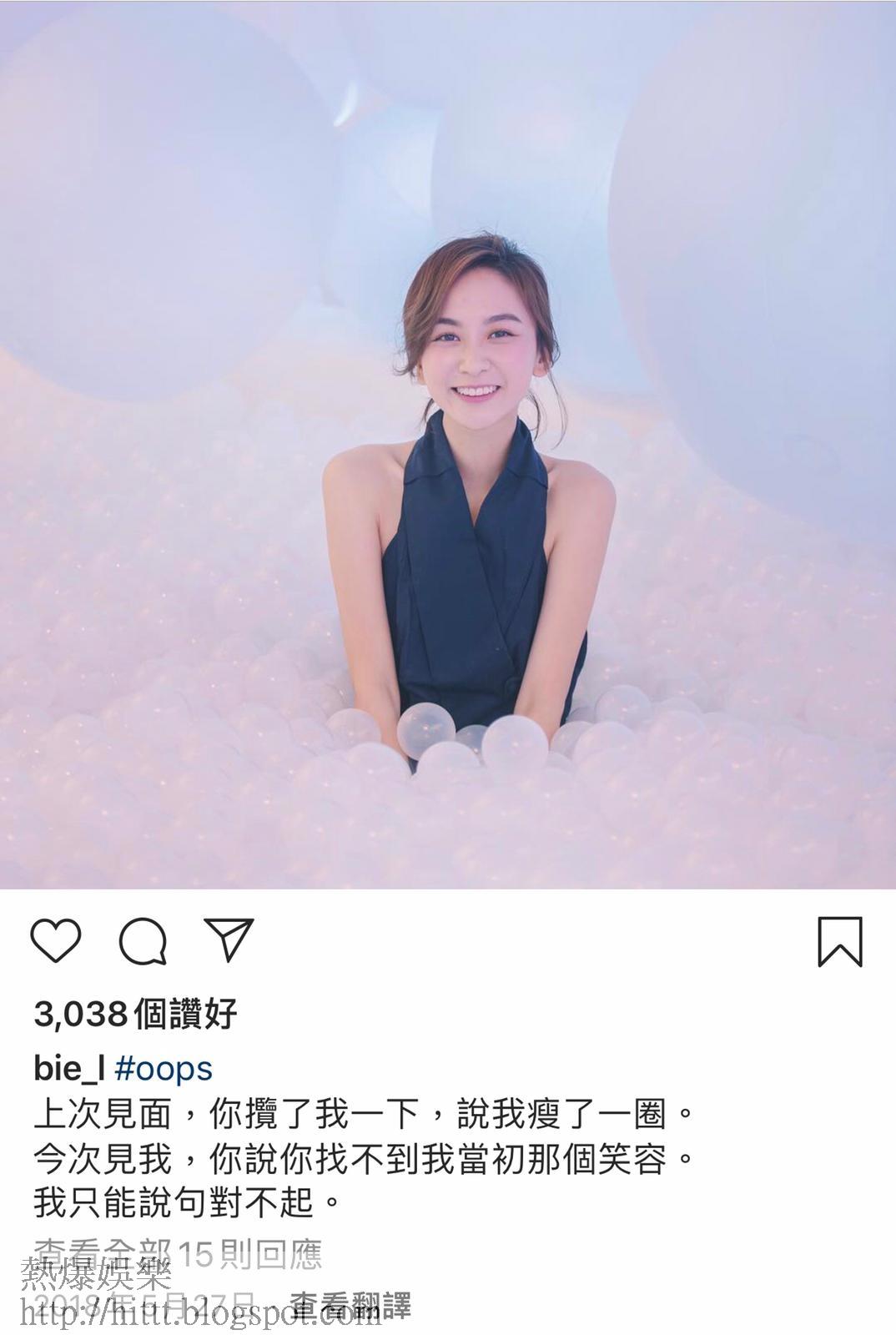Image resolution: width=896 pixels, height=1335 pixels.
Task: Open the #oops hashtag
Action: point(164,1068)
